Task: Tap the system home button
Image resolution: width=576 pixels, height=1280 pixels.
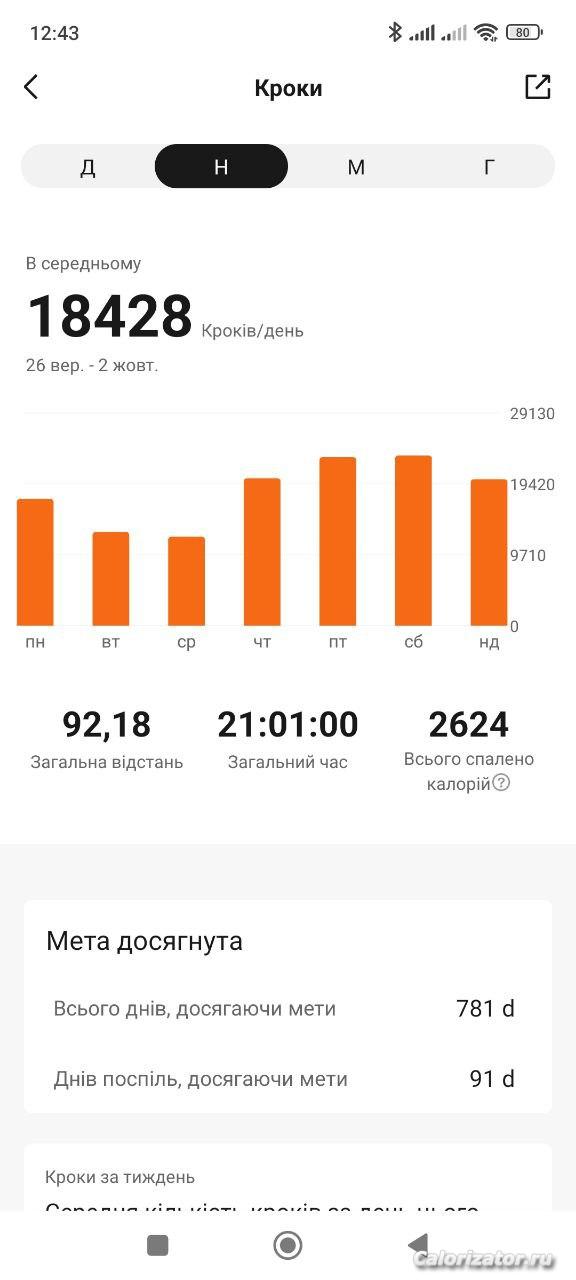Action: [x=288, y=1245]
